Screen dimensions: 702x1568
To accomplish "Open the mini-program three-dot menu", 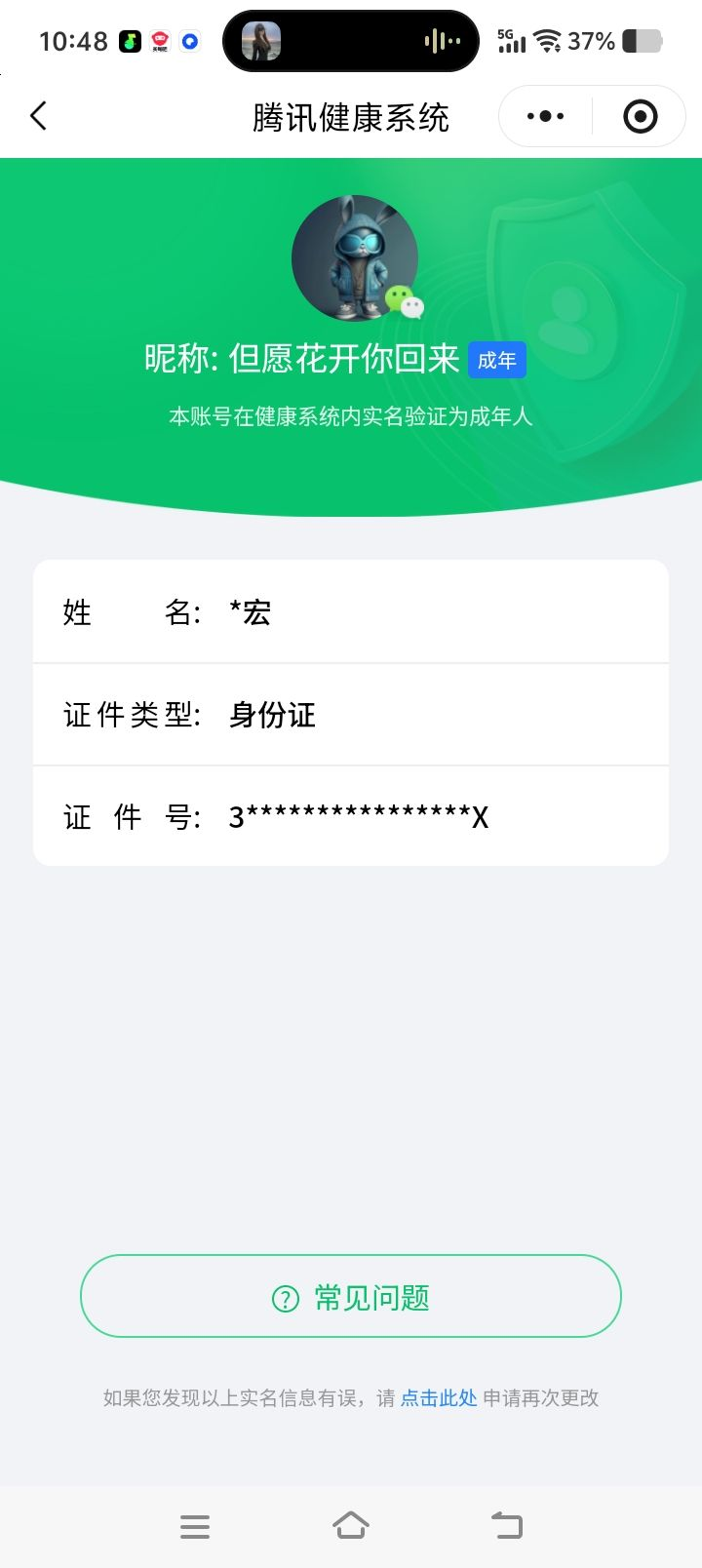I will [544, 115].
